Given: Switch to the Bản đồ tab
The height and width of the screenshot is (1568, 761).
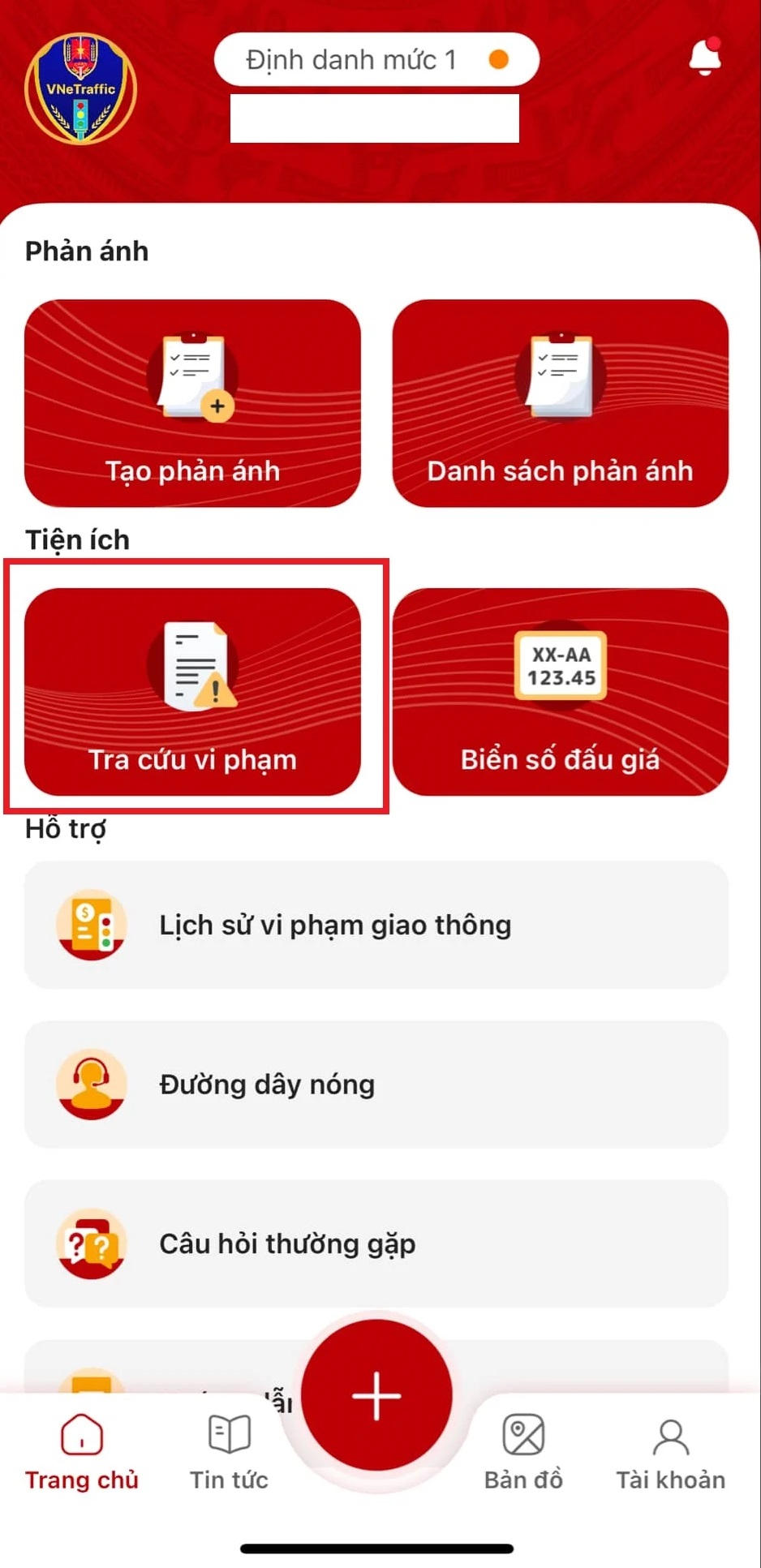Looking at the screenshot, I should tap(523, 1452).
